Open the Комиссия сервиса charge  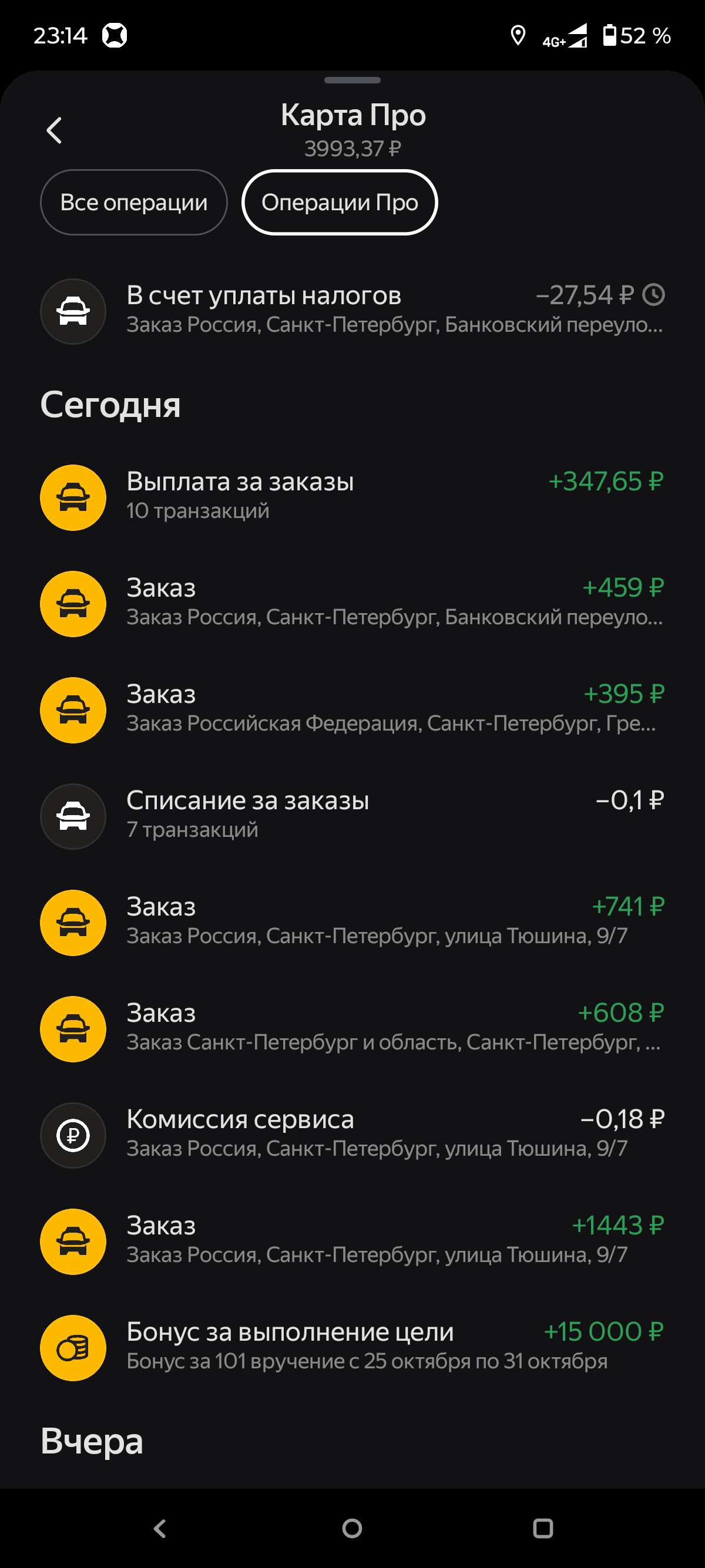(x=352, y=1135)
